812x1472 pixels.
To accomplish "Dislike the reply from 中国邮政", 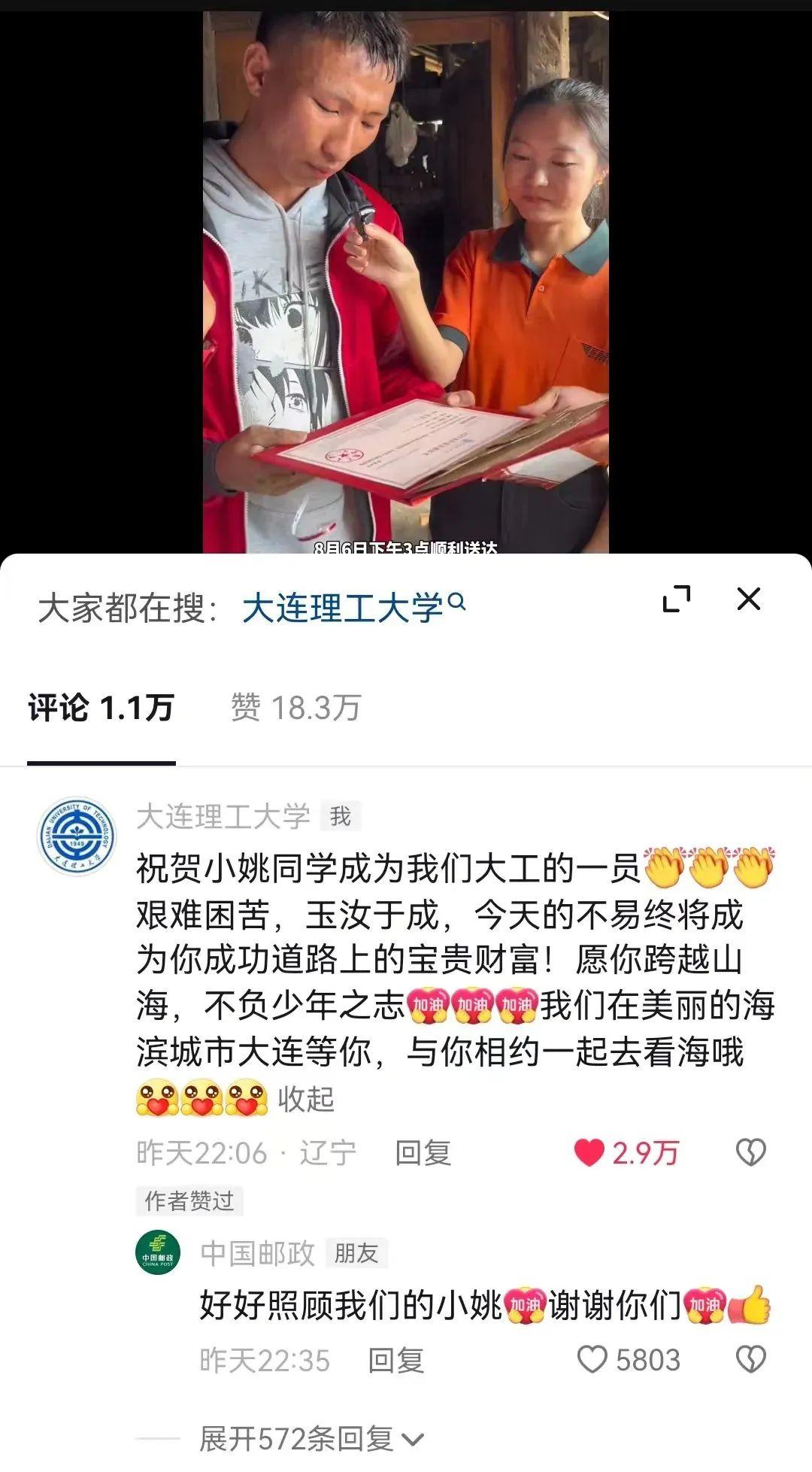I will (x=750, y=1360).
